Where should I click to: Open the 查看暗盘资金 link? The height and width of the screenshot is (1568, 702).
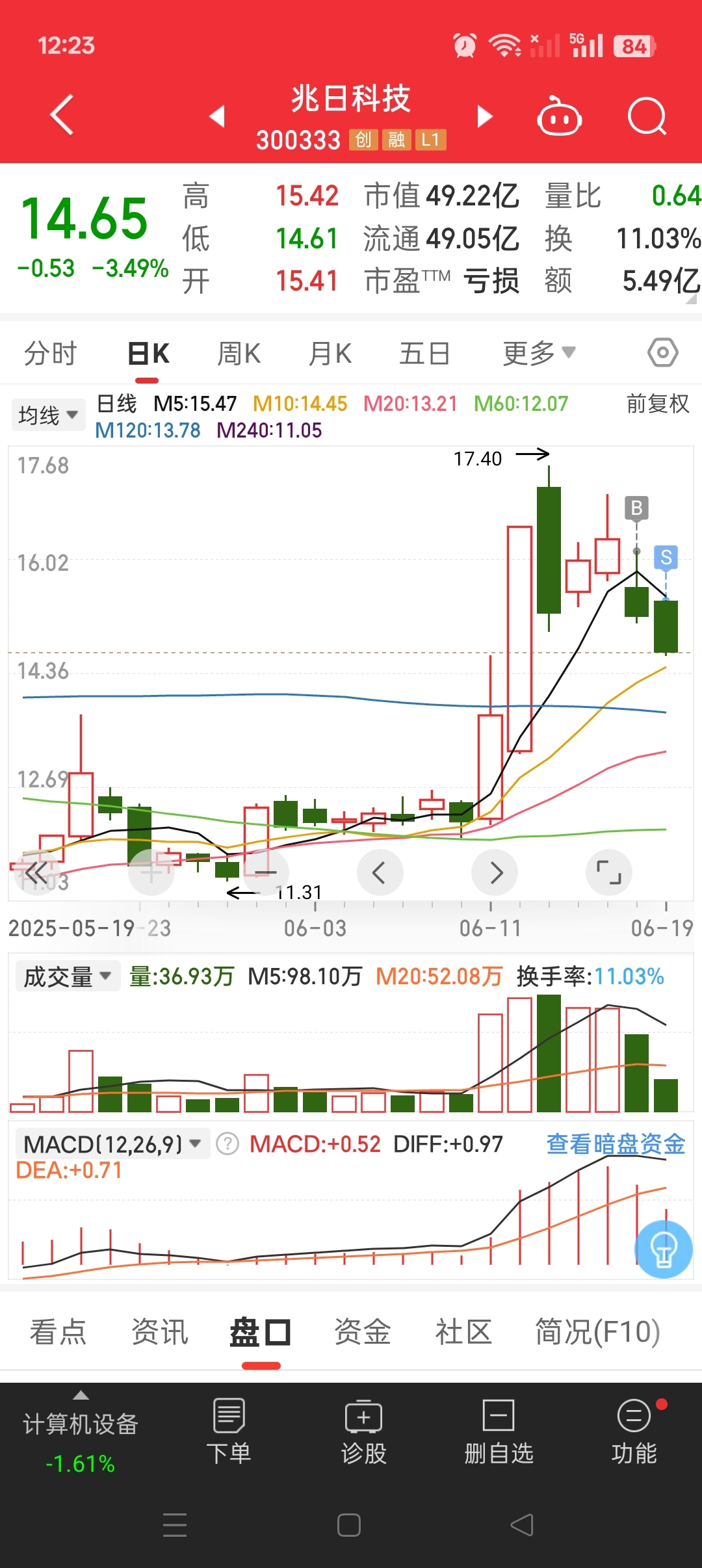(616, 1143)
